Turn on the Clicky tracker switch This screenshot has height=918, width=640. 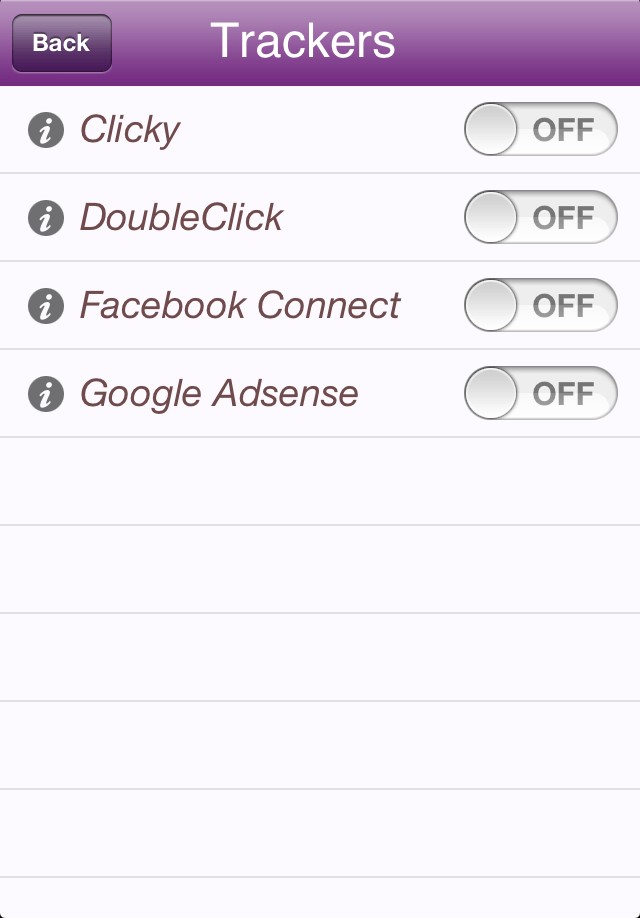(540, 130)
